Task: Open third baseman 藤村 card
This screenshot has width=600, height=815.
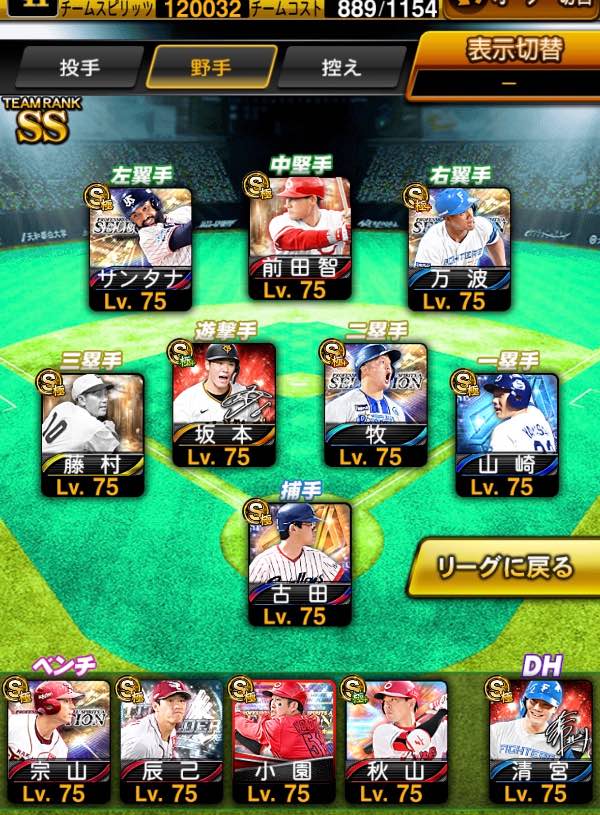Action: coord(93,435)
